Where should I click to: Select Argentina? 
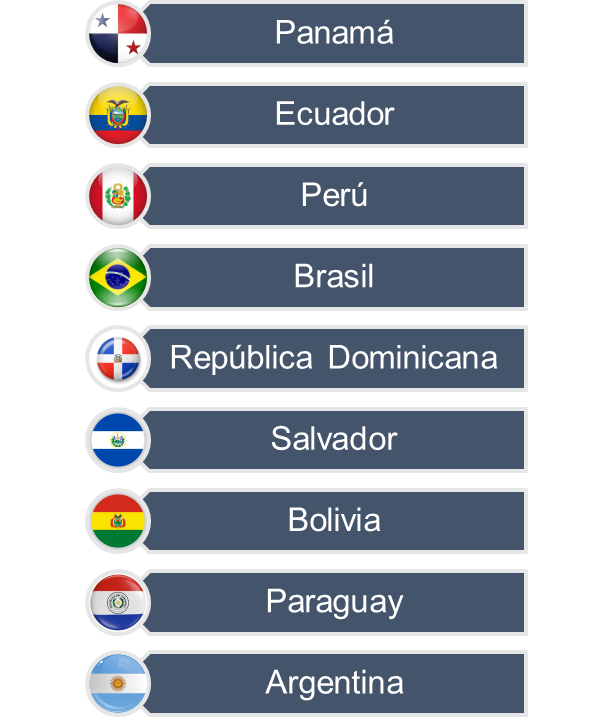(x=334, y=683)
